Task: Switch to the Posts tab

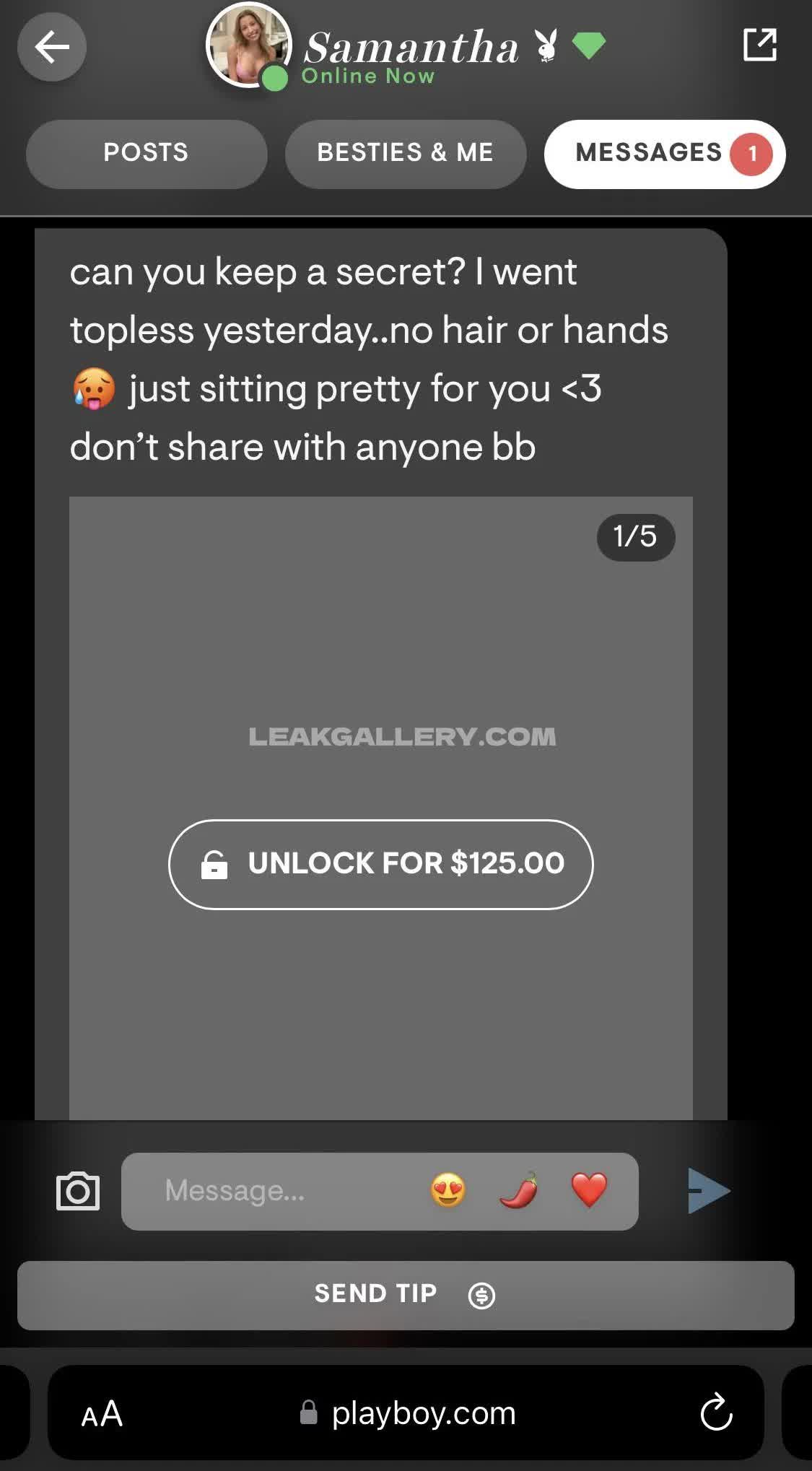Action: point(147,153)
